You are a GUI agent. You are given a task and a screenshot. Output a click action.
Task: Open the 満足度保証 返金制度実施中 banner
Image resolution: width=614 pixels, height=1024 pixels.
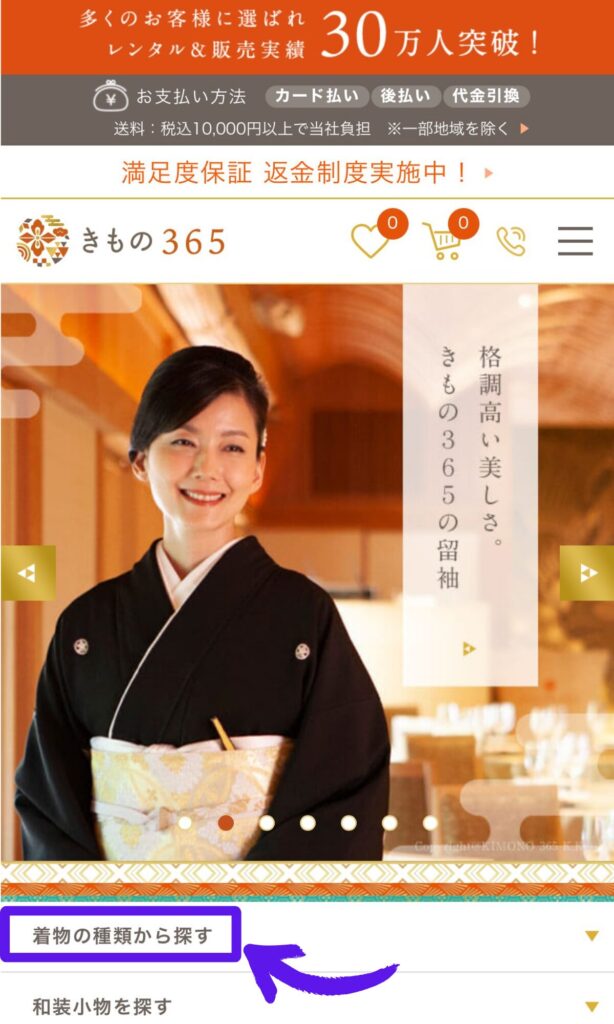pos(307,173)
